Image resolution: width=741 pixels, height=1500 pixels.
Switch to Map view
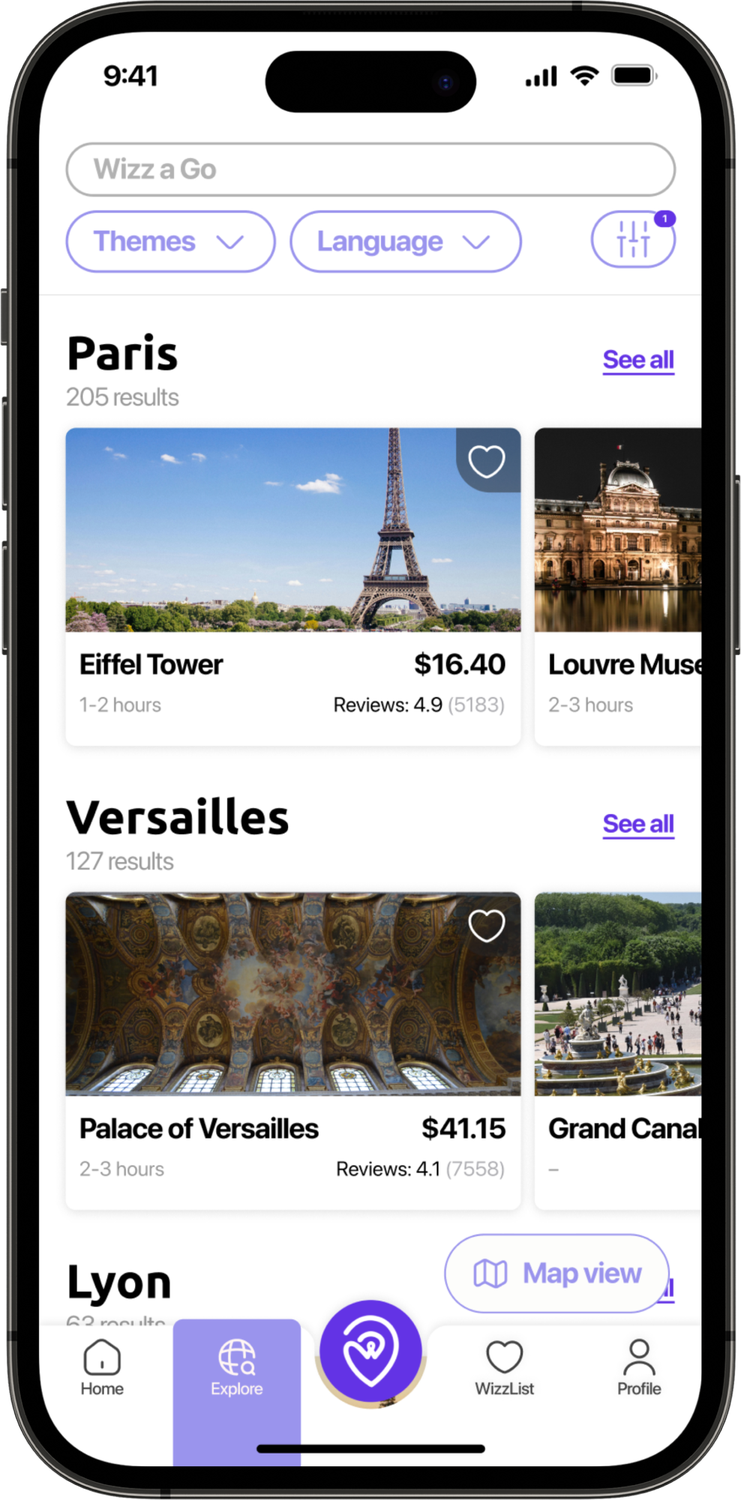[557, 1273]
